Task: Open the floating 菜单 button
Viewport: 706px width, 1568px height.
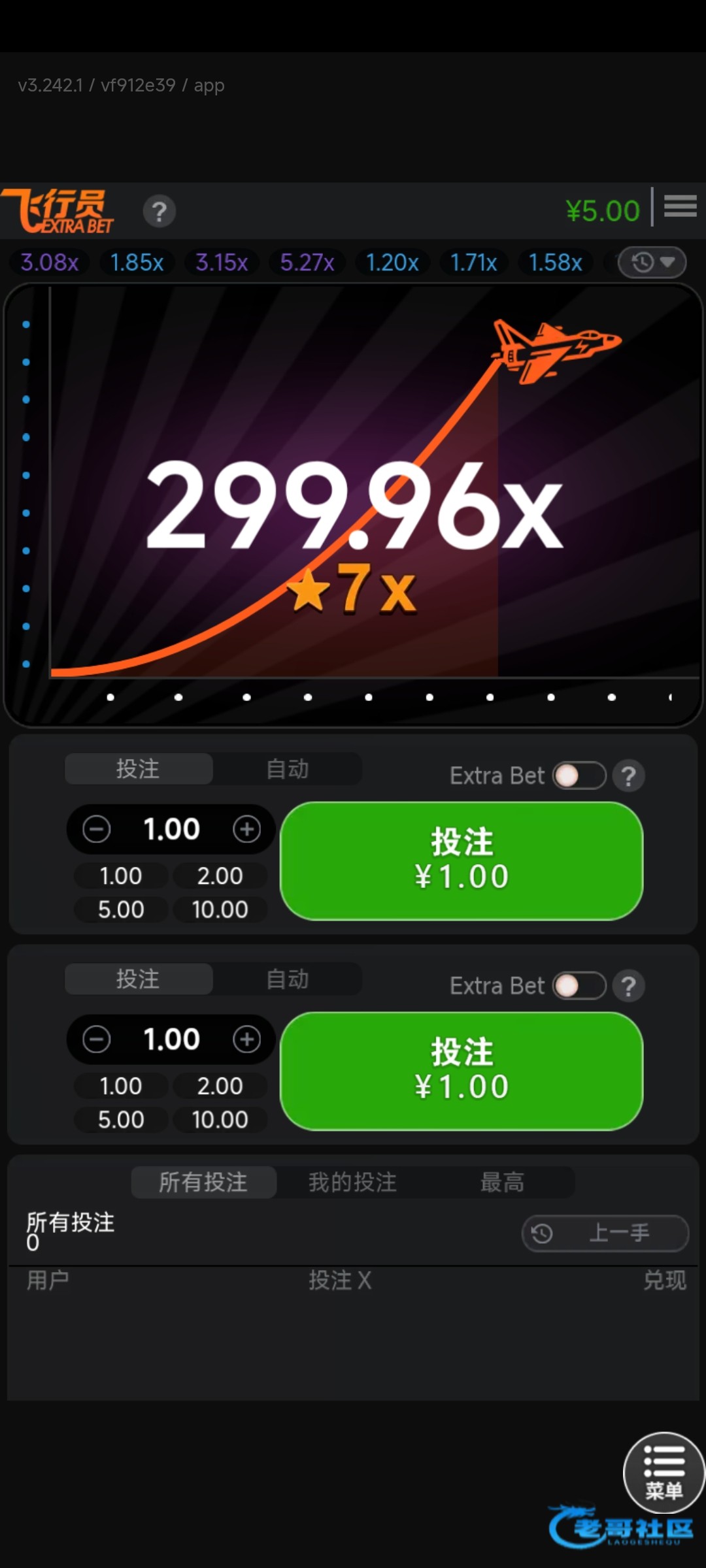Action: point(664,1473)
